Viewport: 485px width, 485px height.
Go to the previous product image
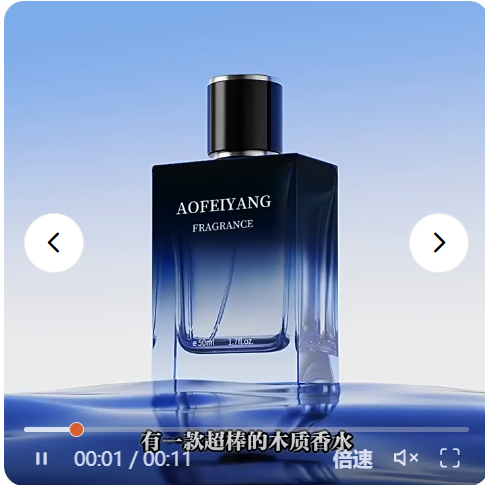click(54, 243)
